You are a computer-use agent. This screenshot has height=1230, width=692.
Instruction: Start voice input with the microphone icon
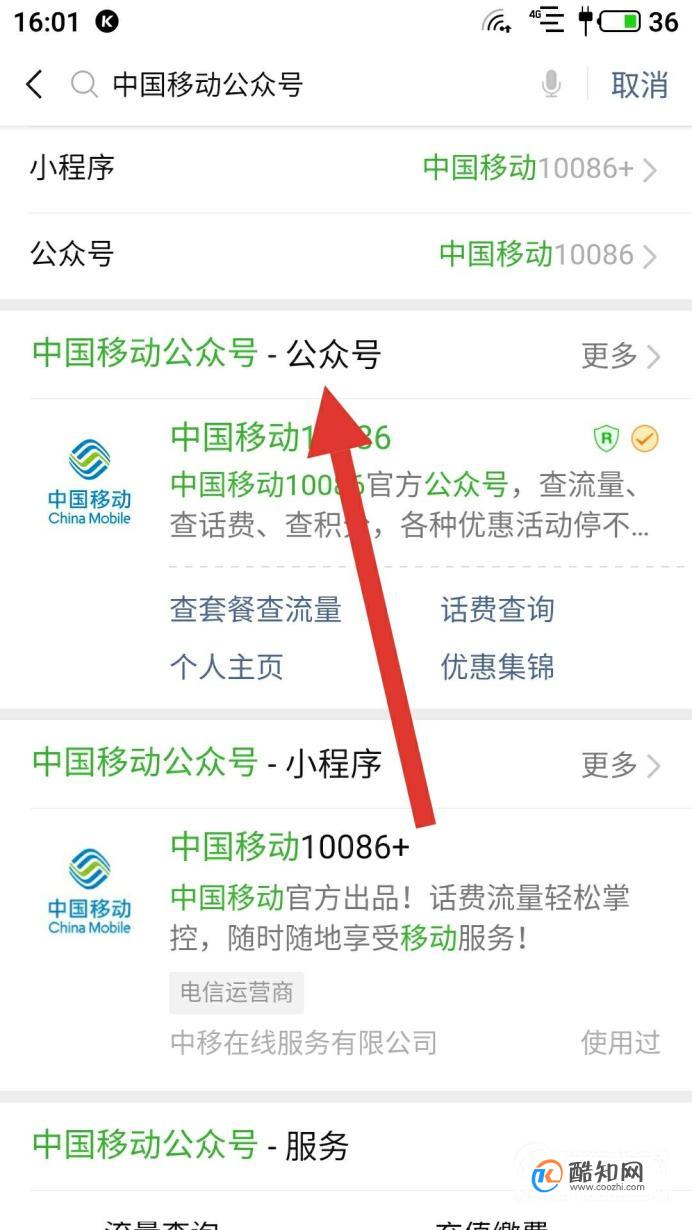click(x=551, y=85)
